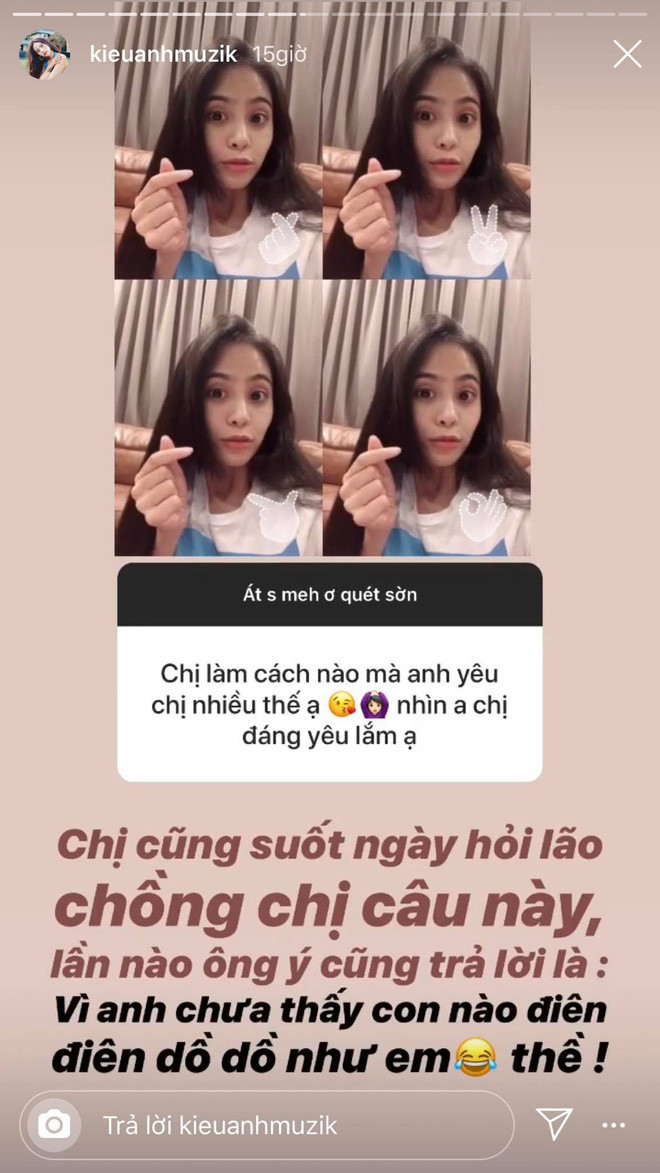Share this story via send icon
This screenshot has width=660, height=1173.
[553, 1124]
